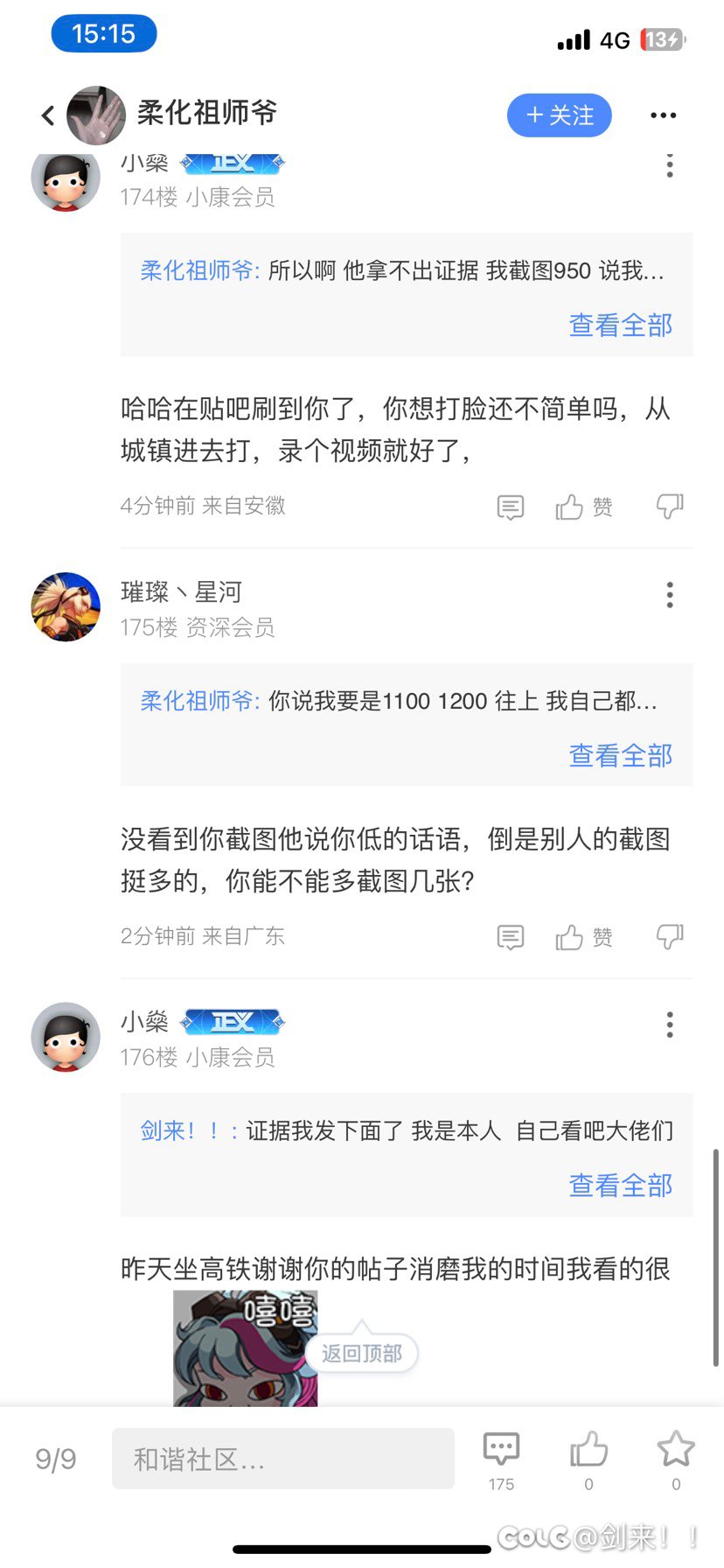Open the comments icon showing 175

(x=501, y=1460)
